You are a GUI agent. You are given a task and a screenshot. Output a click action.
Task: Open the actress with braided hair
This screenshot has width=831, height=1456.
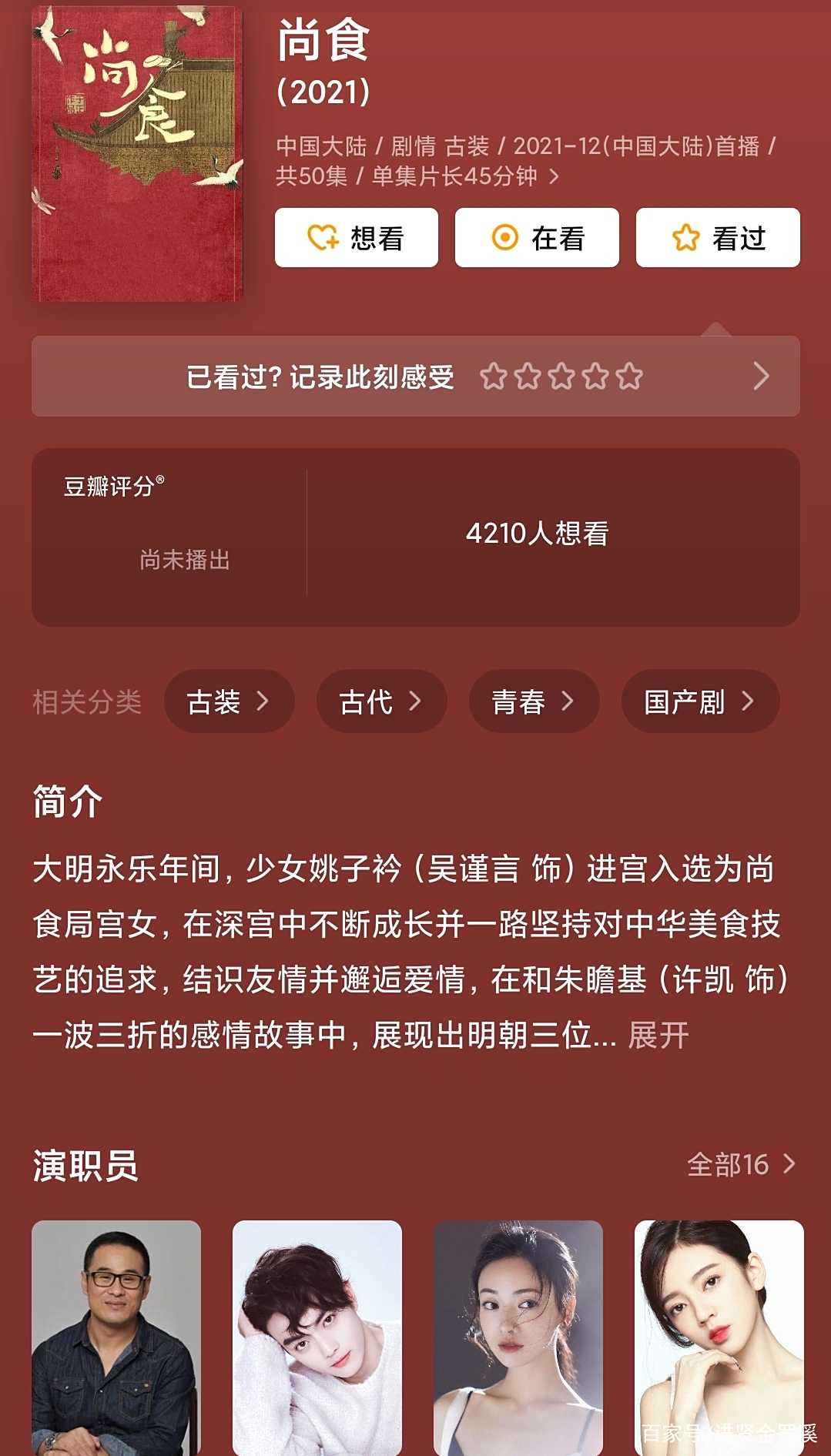point(518,1337)
